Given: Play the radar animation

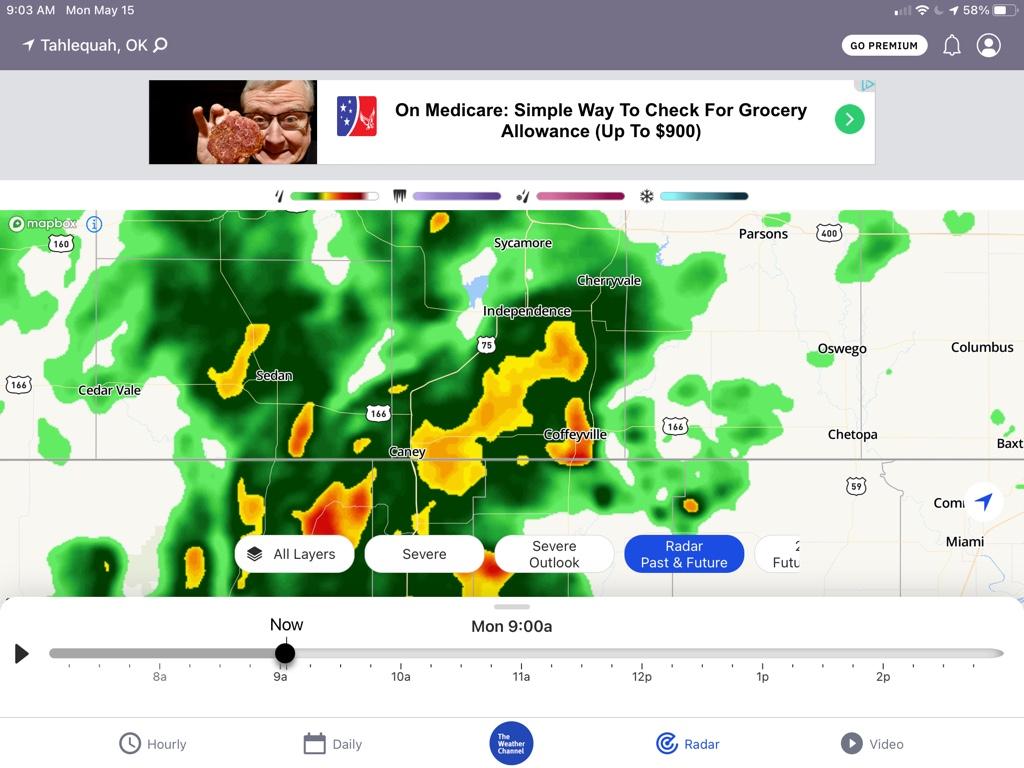Looking at the screenshot, I should pyautogui.click(x=22, y=654).
